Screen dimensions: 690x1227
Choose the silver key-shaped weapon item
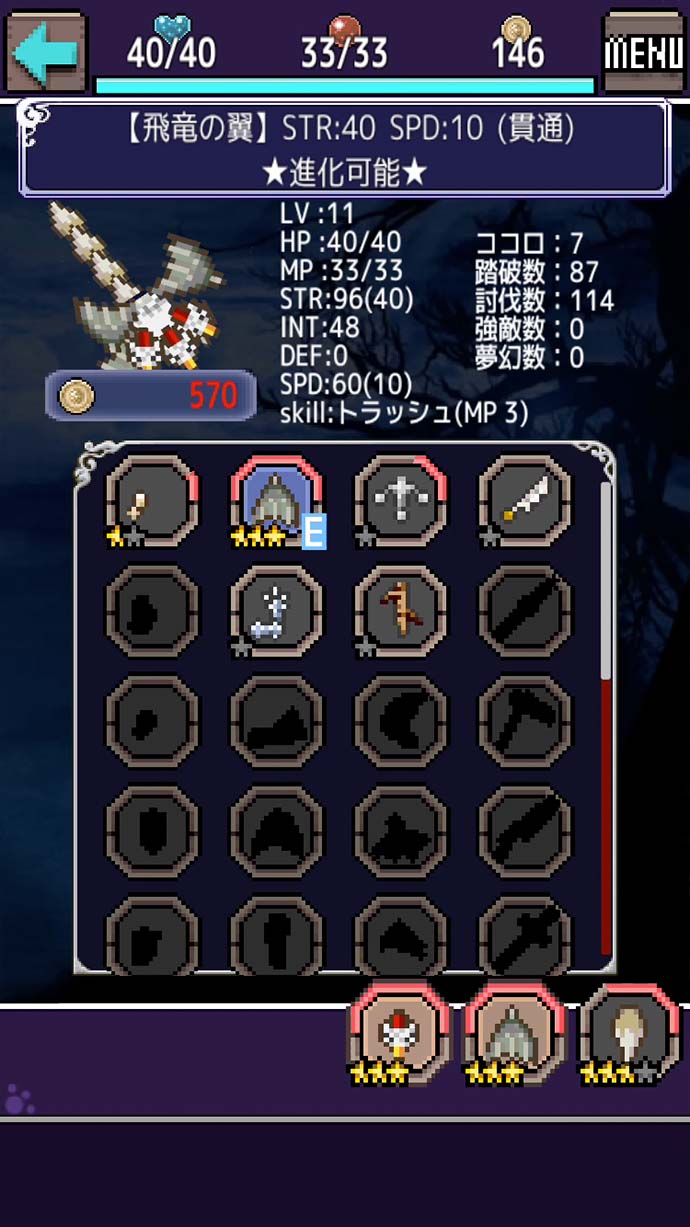(x=277, y=611)
